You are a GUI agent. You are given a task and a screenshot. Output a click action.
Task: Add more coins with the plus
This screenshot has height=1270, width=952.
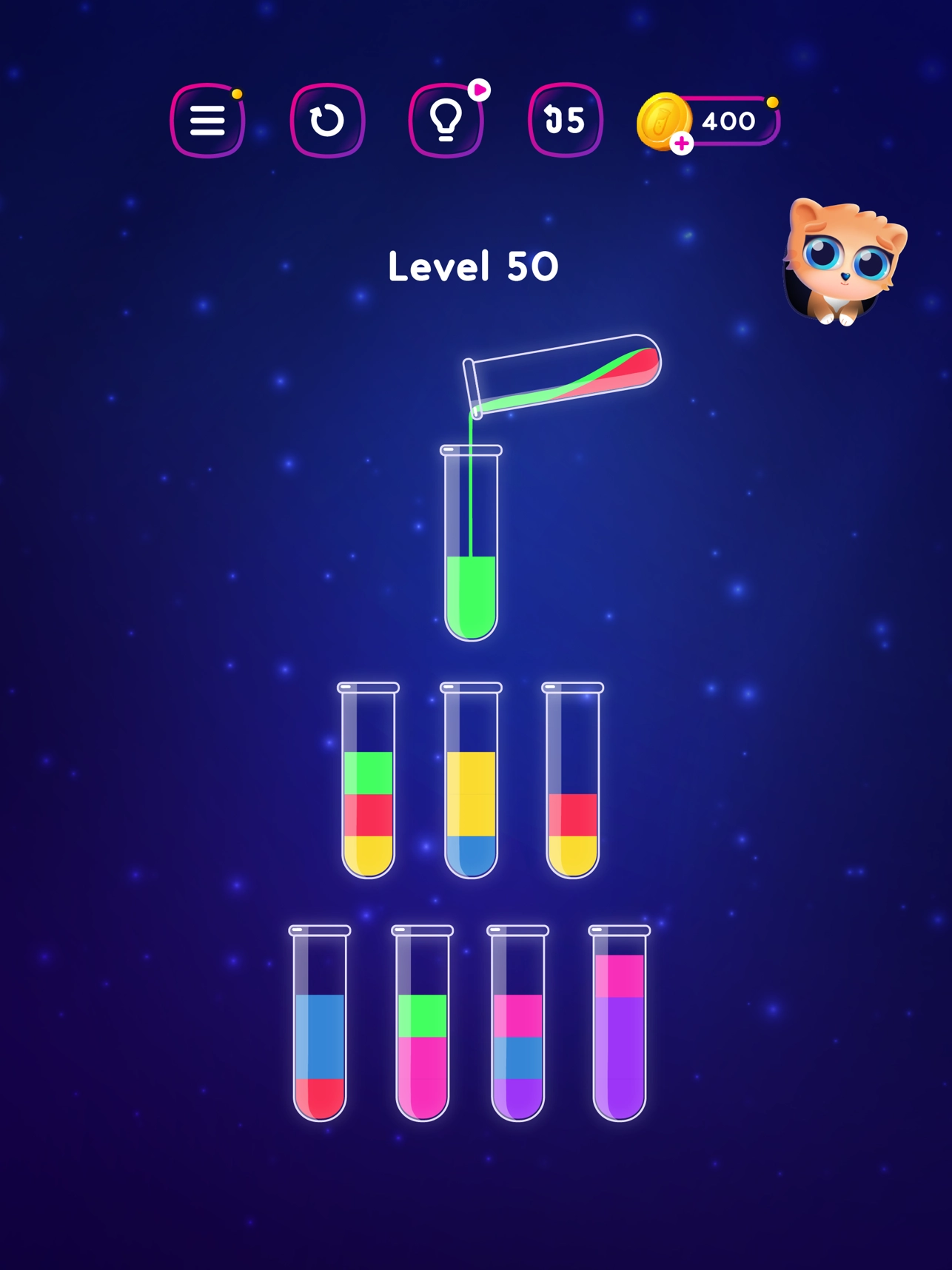(x=681, y=144)
